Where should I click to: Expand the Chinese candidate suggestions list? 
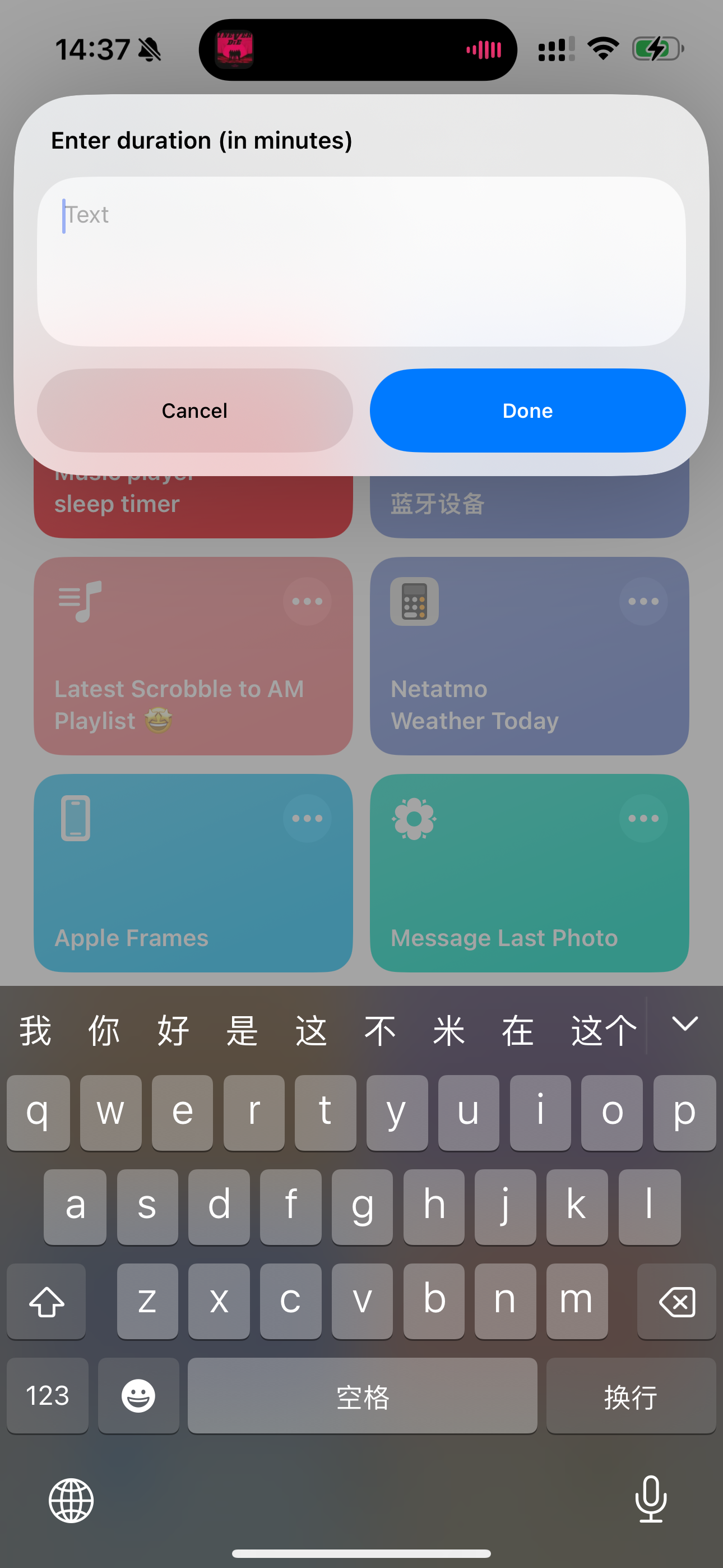(685, 1025)
